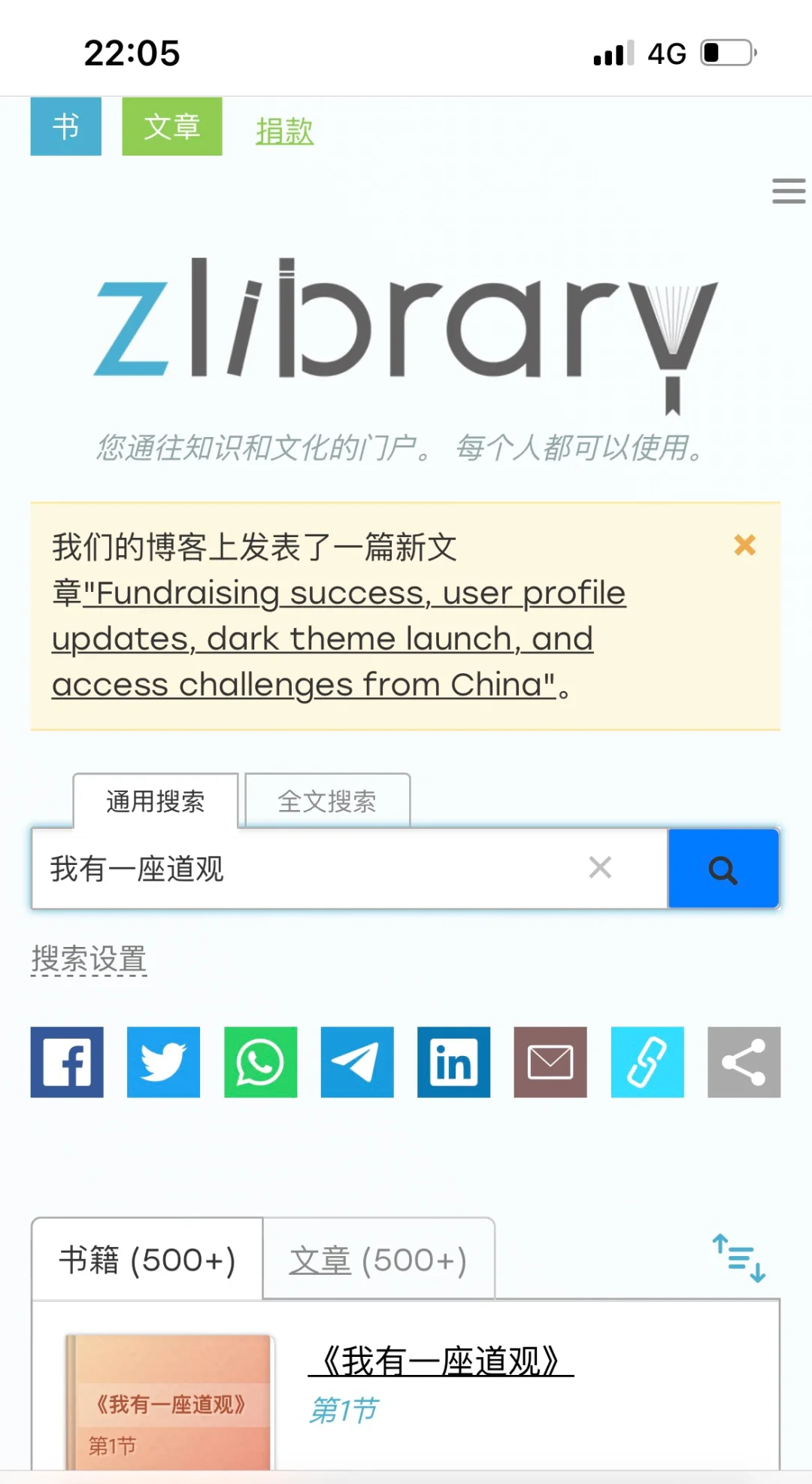The height and width of the screenshot is (1484, 812).
Task: Clear the search text
Action: point(600,868)
